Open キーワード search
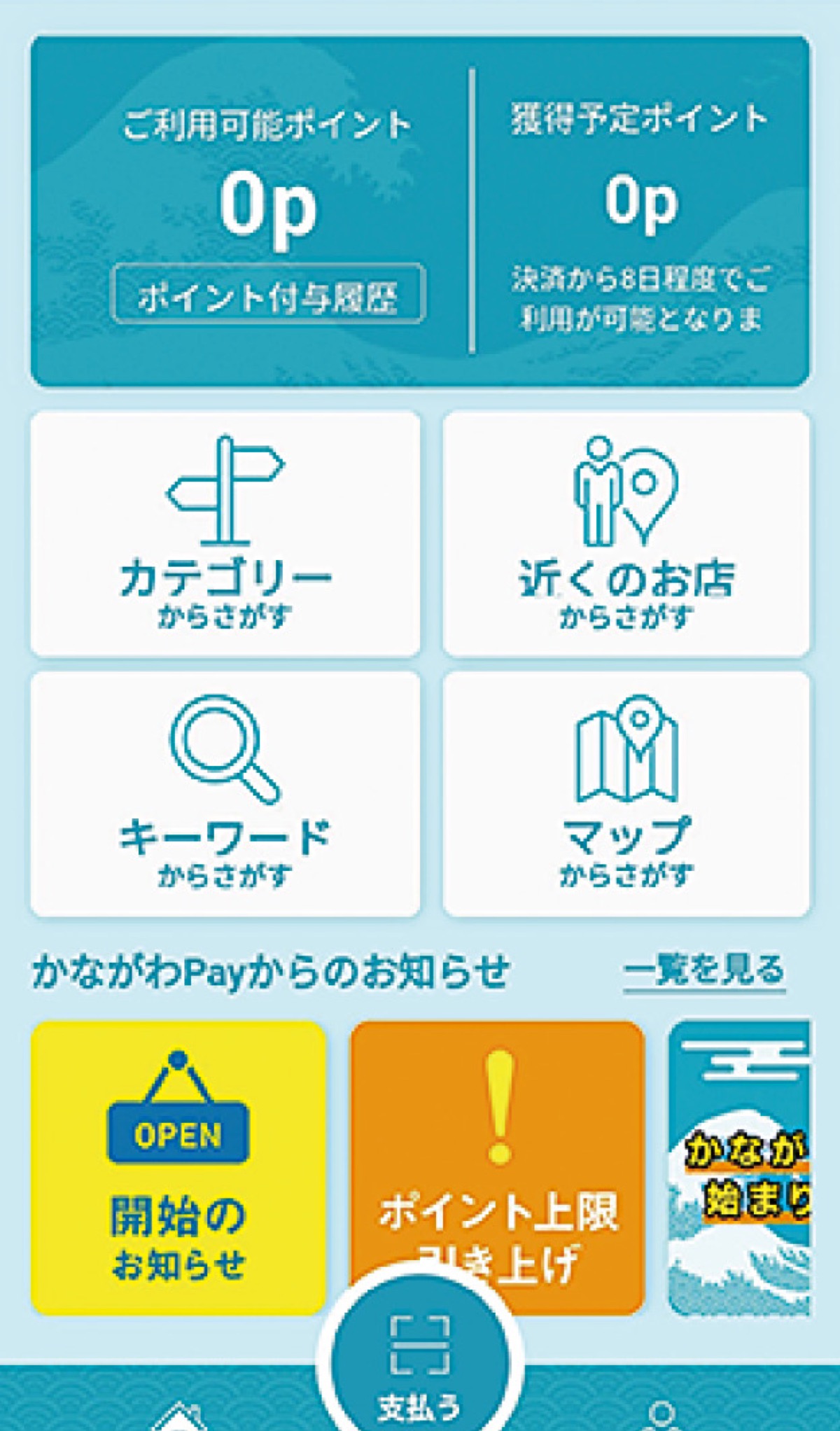The width and height of the screenshot is (840, 1431). [225, 794]
